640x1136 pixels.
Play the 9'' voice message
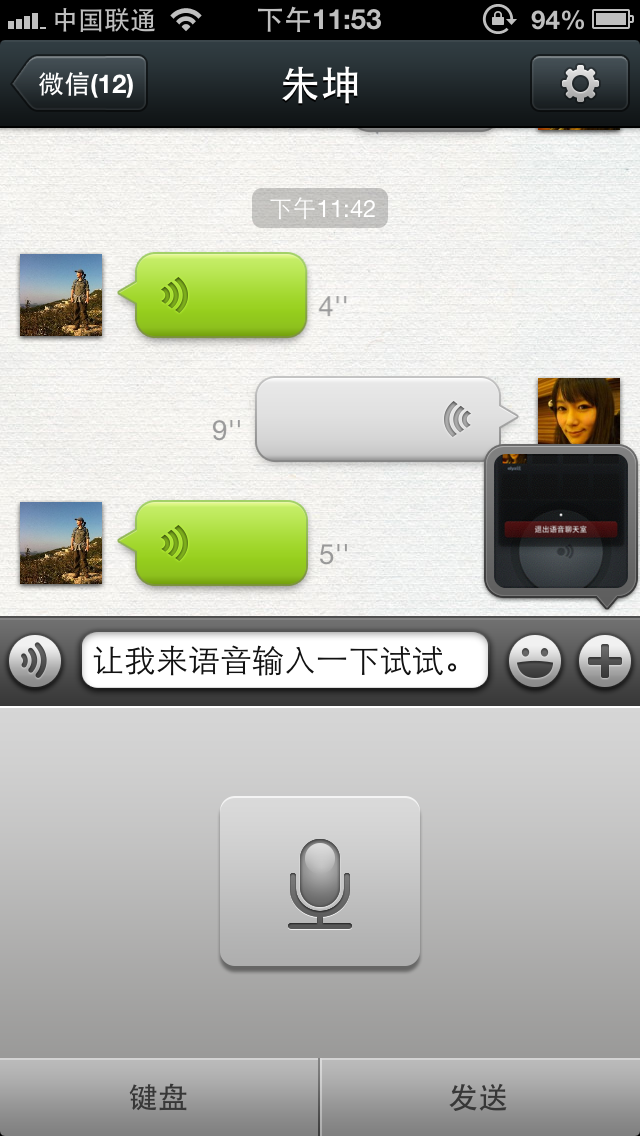[x=378, y=419]
